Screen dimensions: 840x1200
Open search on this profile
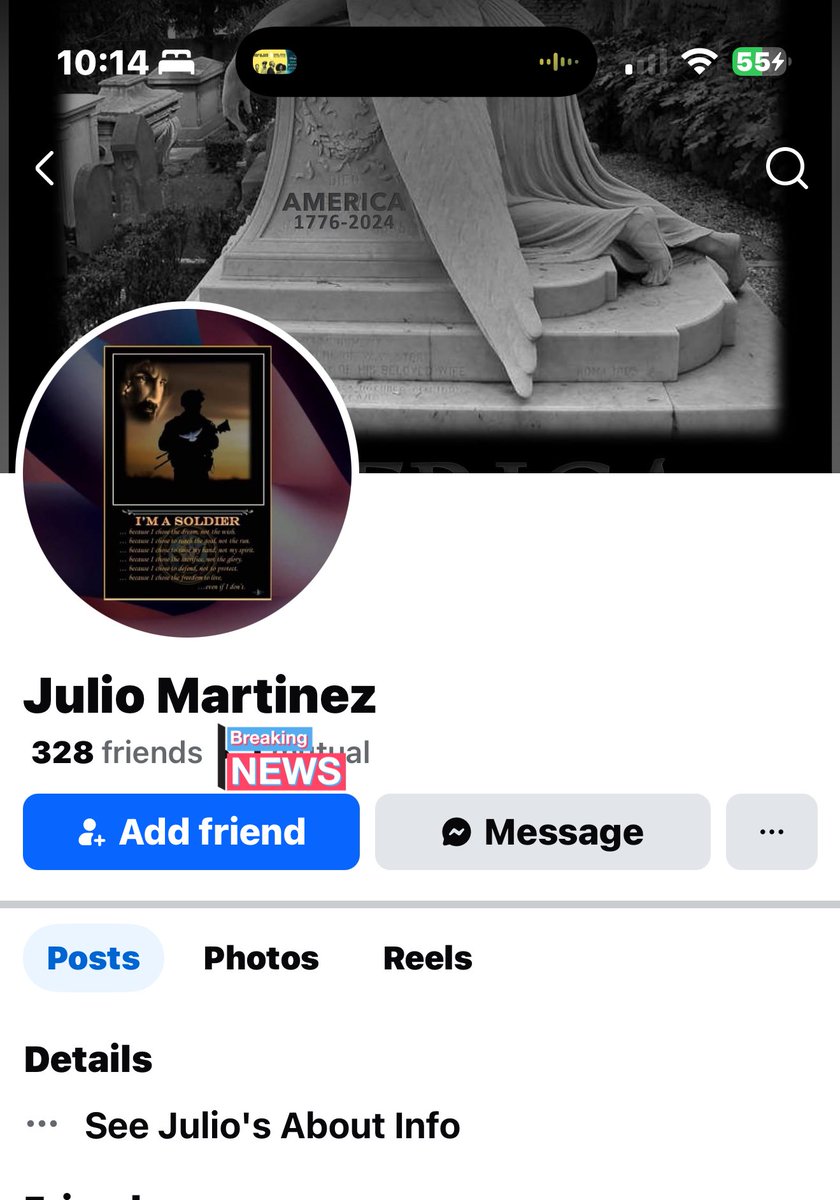click(786, 168)
